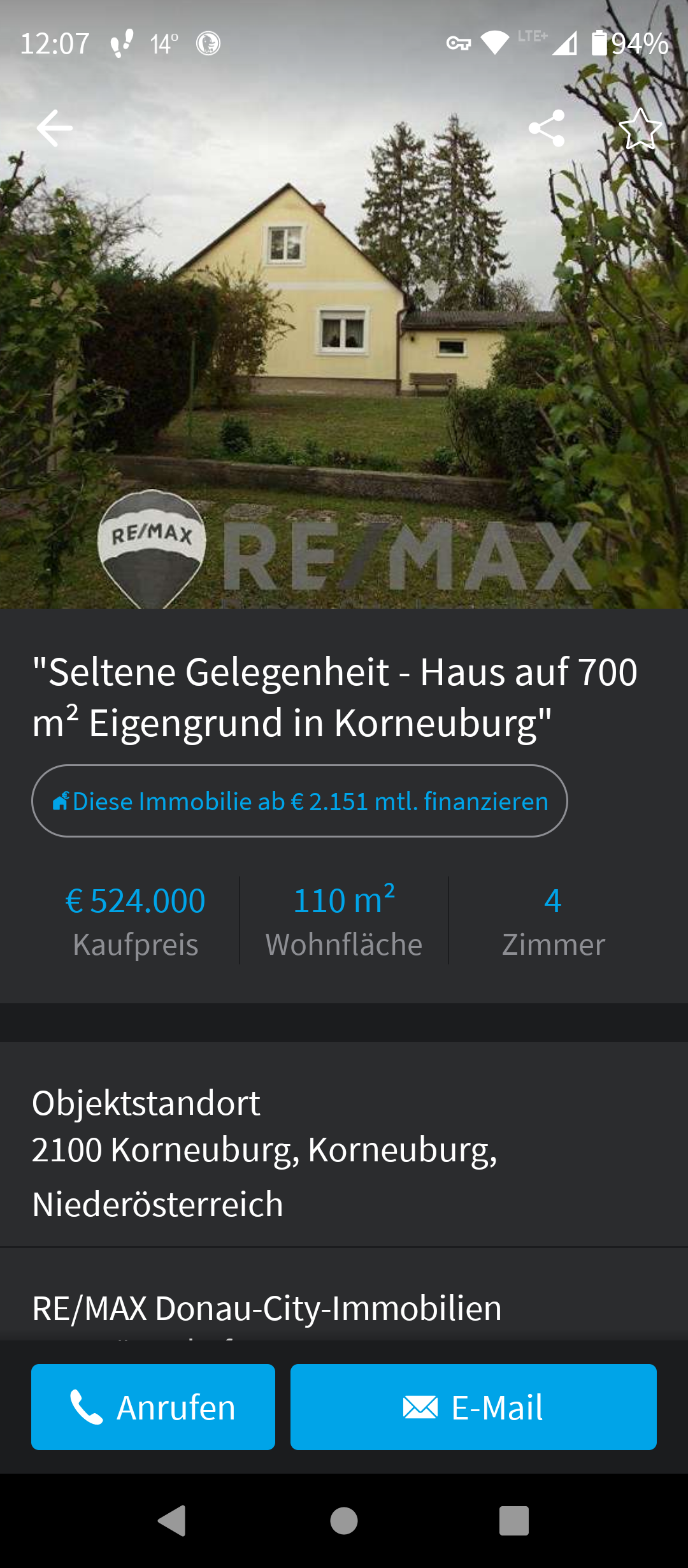Image resolution: width=688 pixels, height=1568 pixels.
Task: Share this property listing
Action: coord(547,128)
